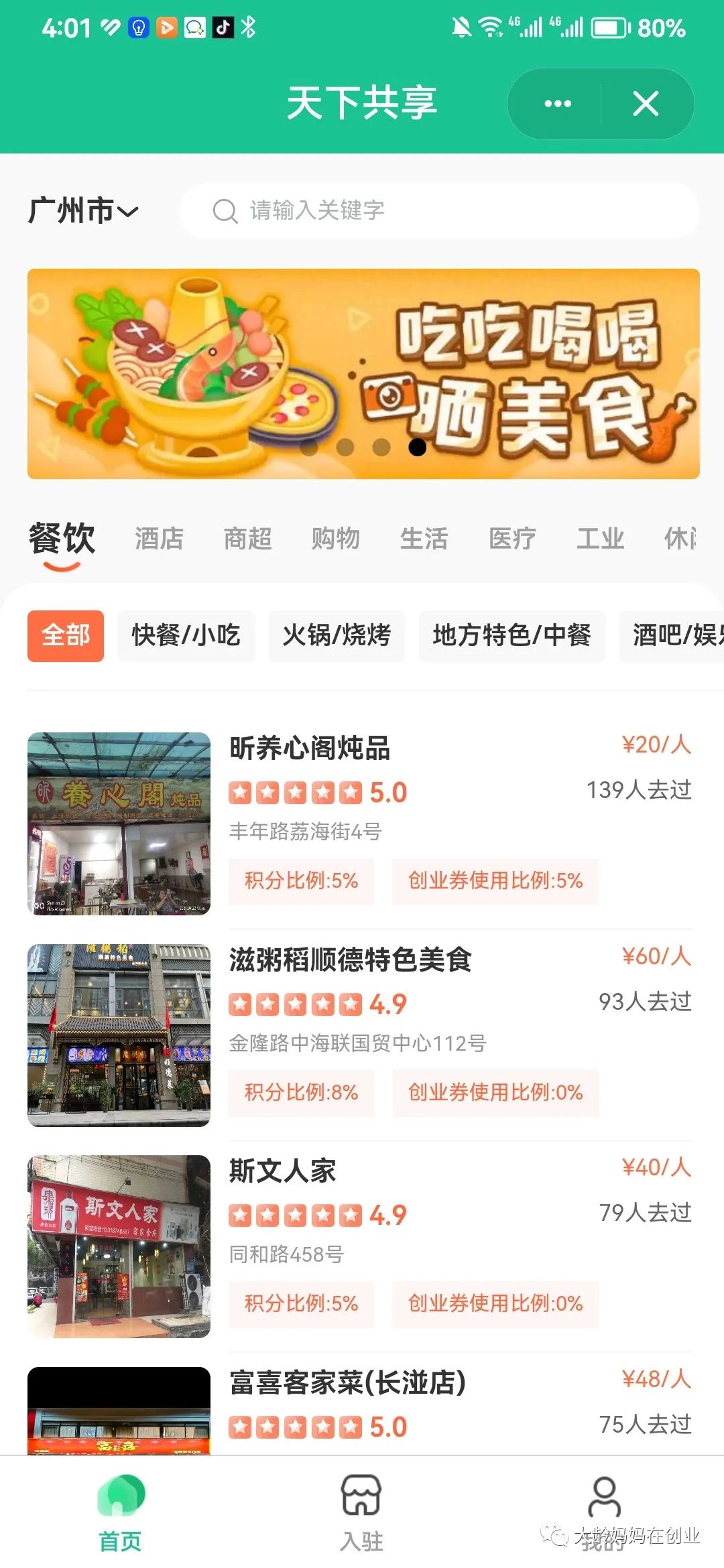Open the 富喜客家菜(长湴店) listing
The image size is (724, 1568).
pyautogui.click(x=360, y=1410)
